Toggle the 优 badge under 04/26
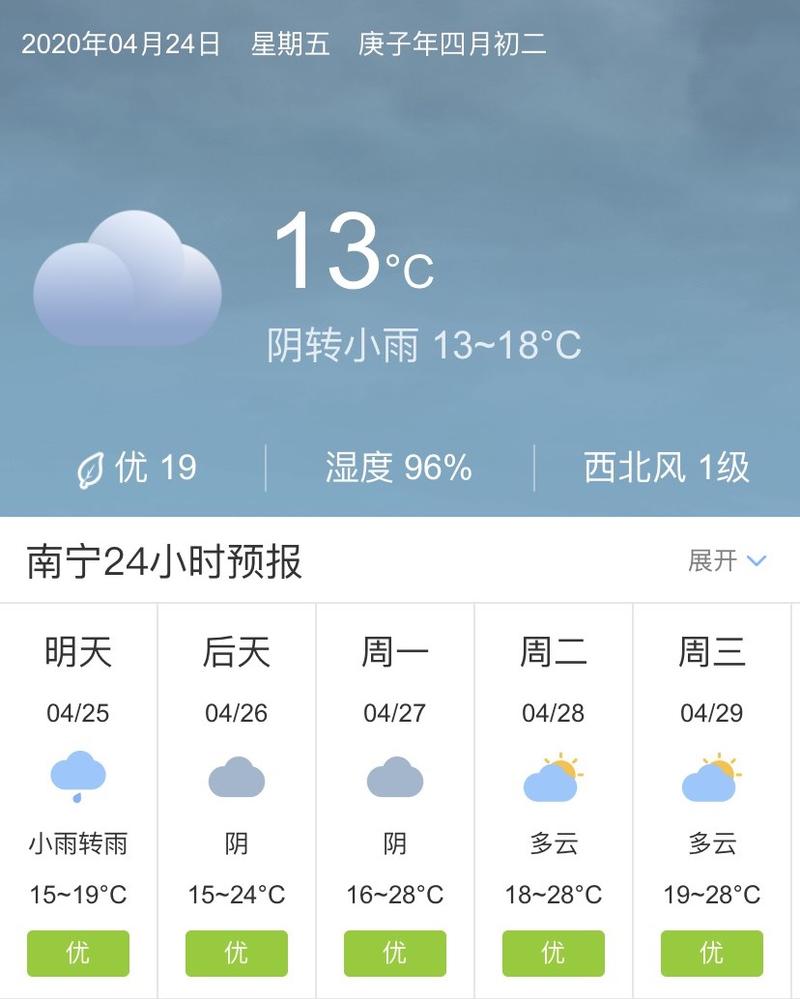Screen dimensions: 800x999 [x=236, y=952]
